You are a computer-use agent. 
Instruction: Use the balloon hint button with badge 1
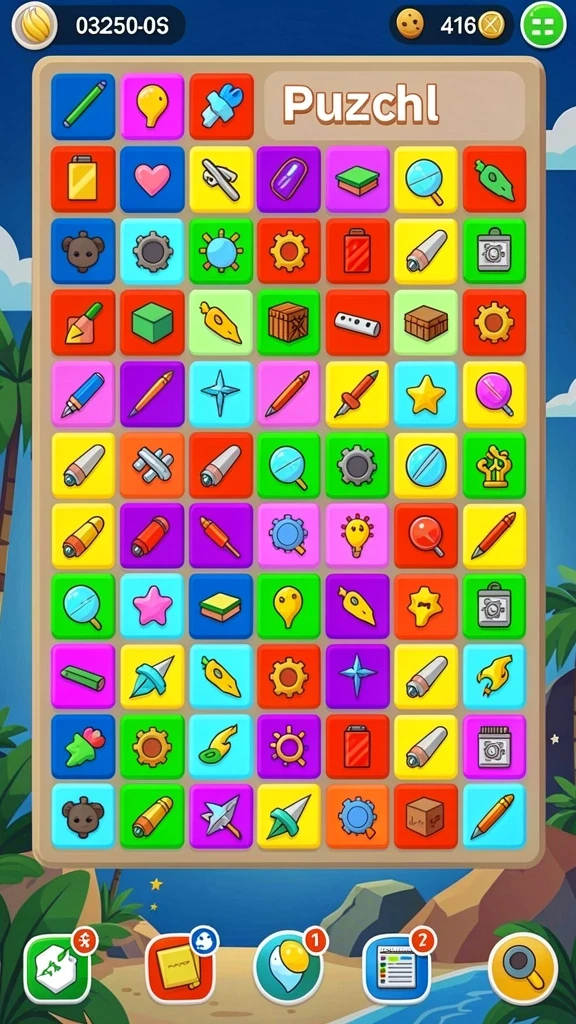(x=288, y=968)
